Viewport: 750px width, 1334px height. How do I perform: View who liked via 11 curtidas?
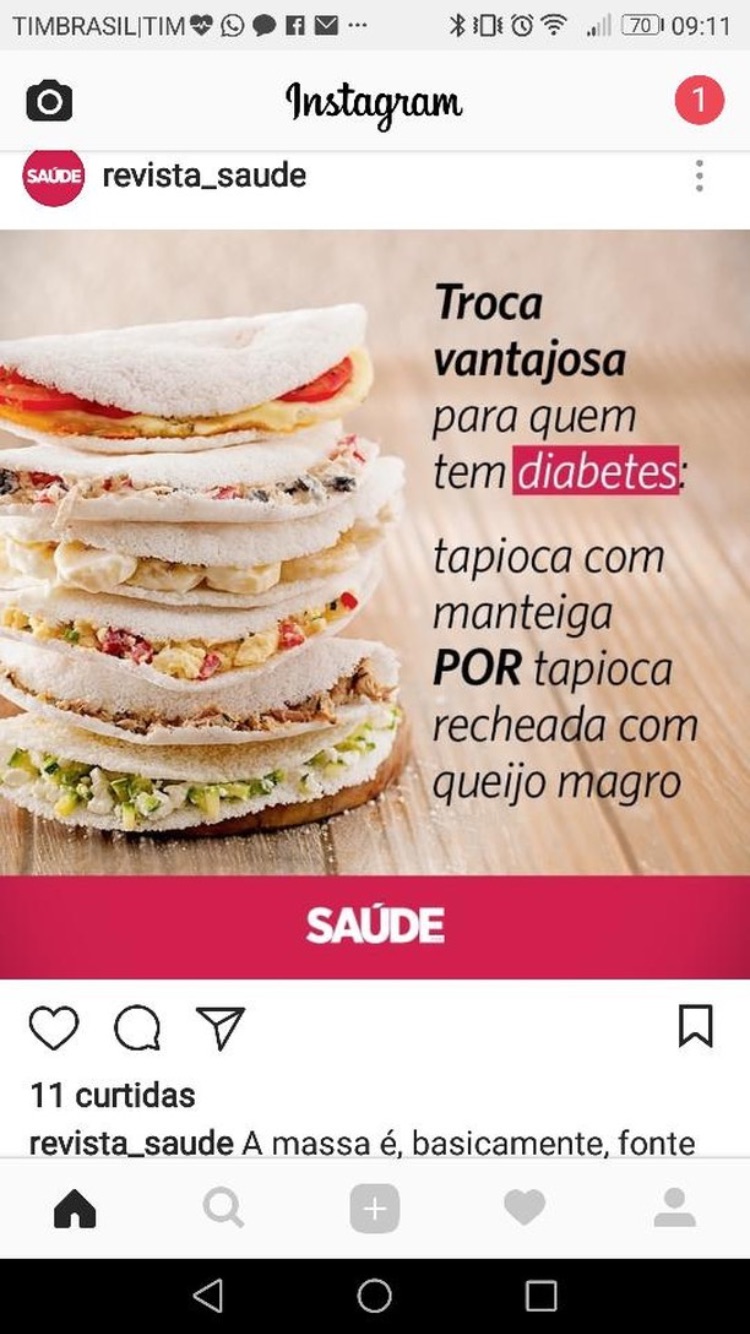110,1094
